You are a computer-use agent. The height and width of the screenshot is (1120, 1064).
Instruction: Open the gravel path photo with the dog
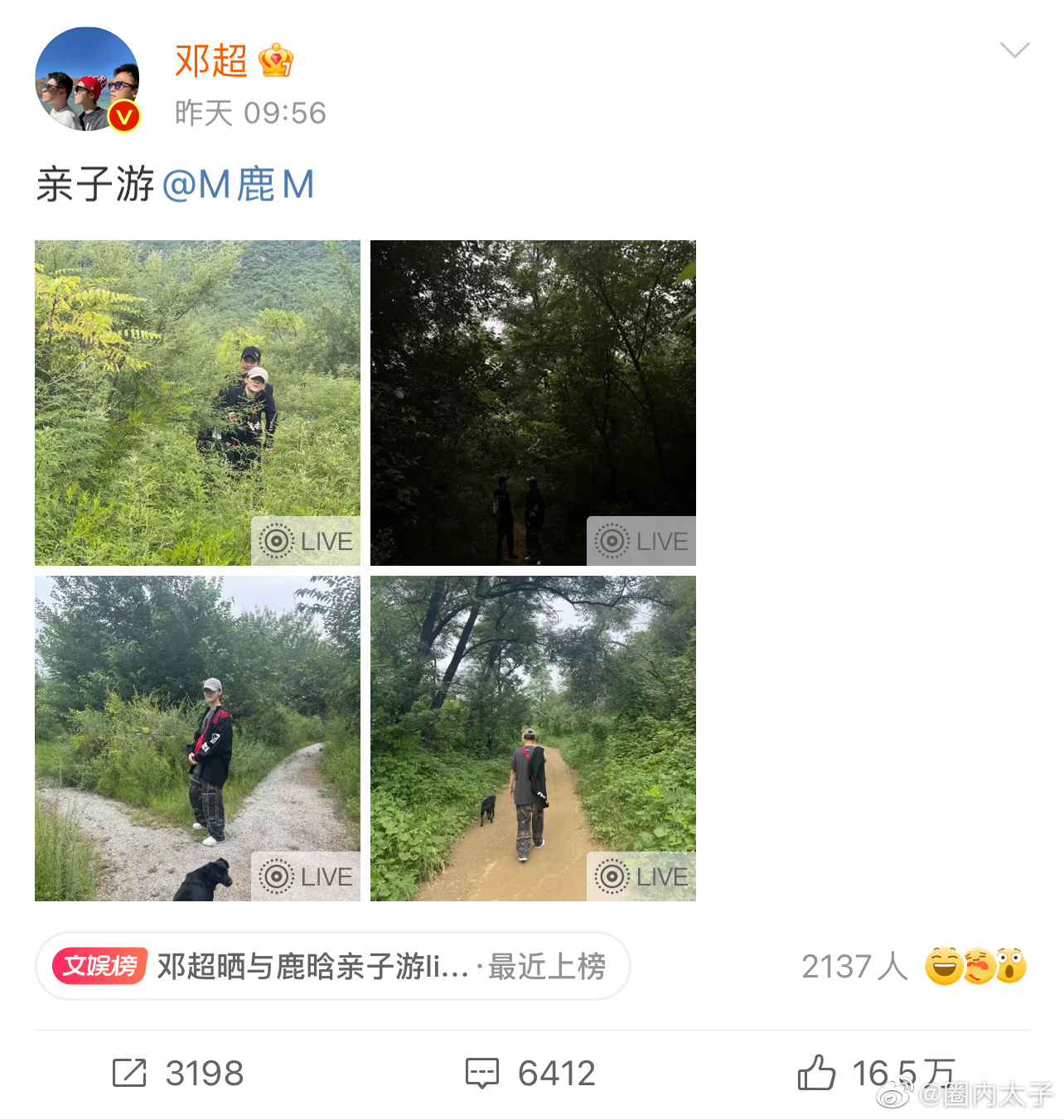[x=197, y=738]
